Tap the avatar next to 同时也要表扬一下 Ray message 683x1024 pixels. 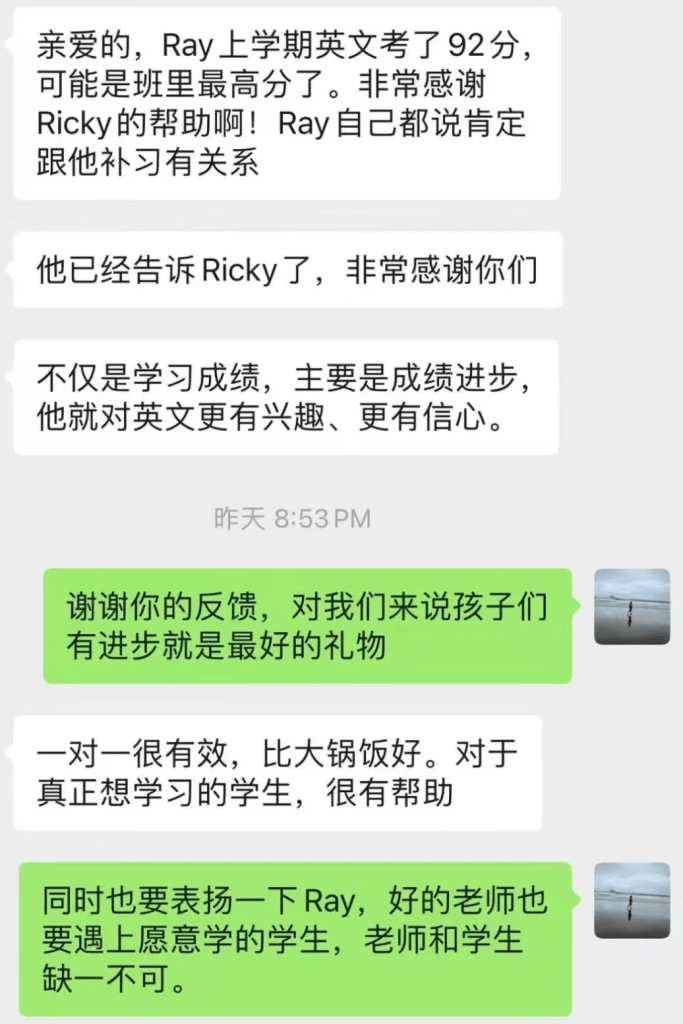coord(632,900)
